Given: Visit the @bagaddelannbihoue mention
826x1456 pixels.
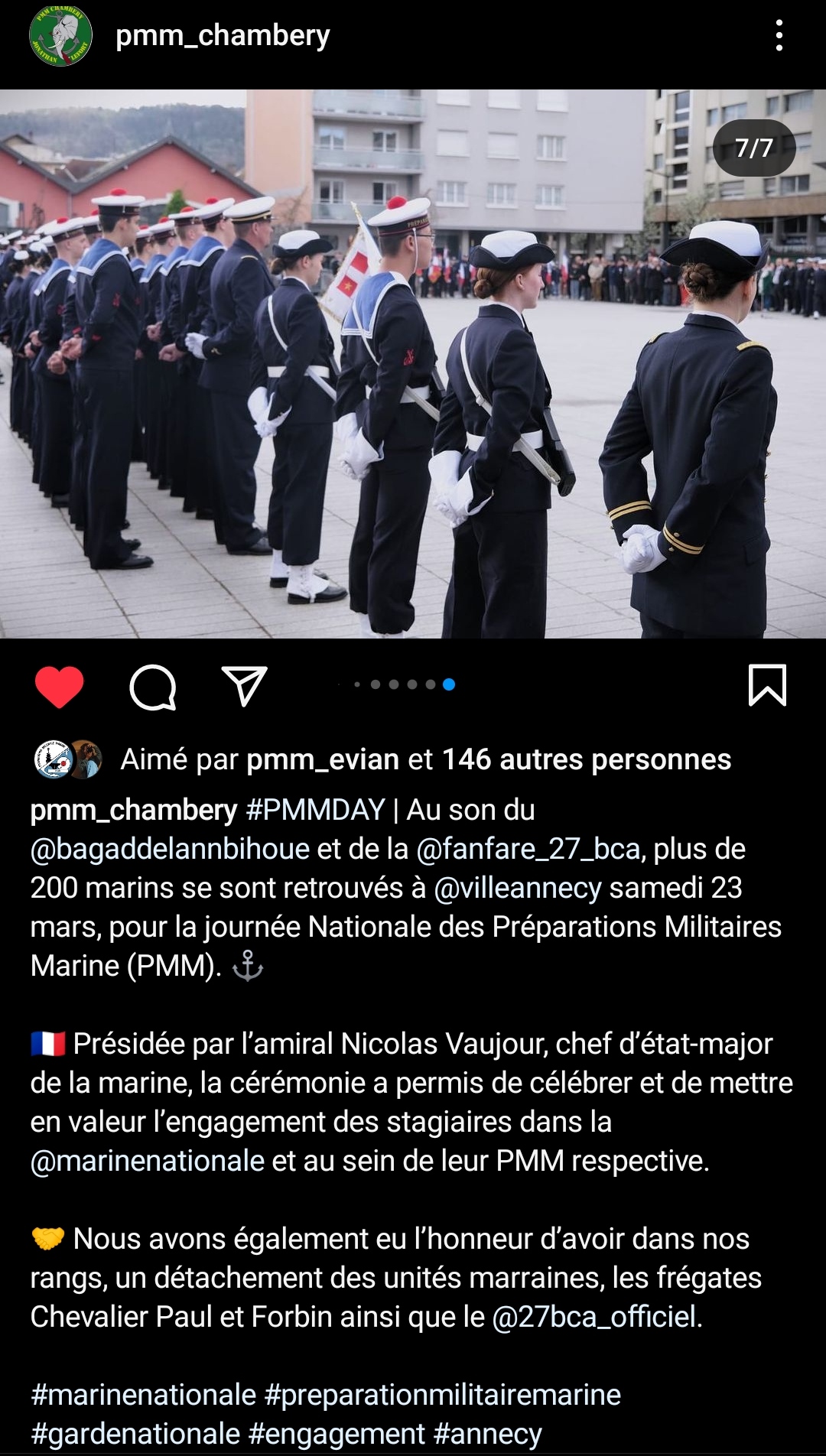Looking at the screenshot, I should pyautogui.click(x=170, y=849).
